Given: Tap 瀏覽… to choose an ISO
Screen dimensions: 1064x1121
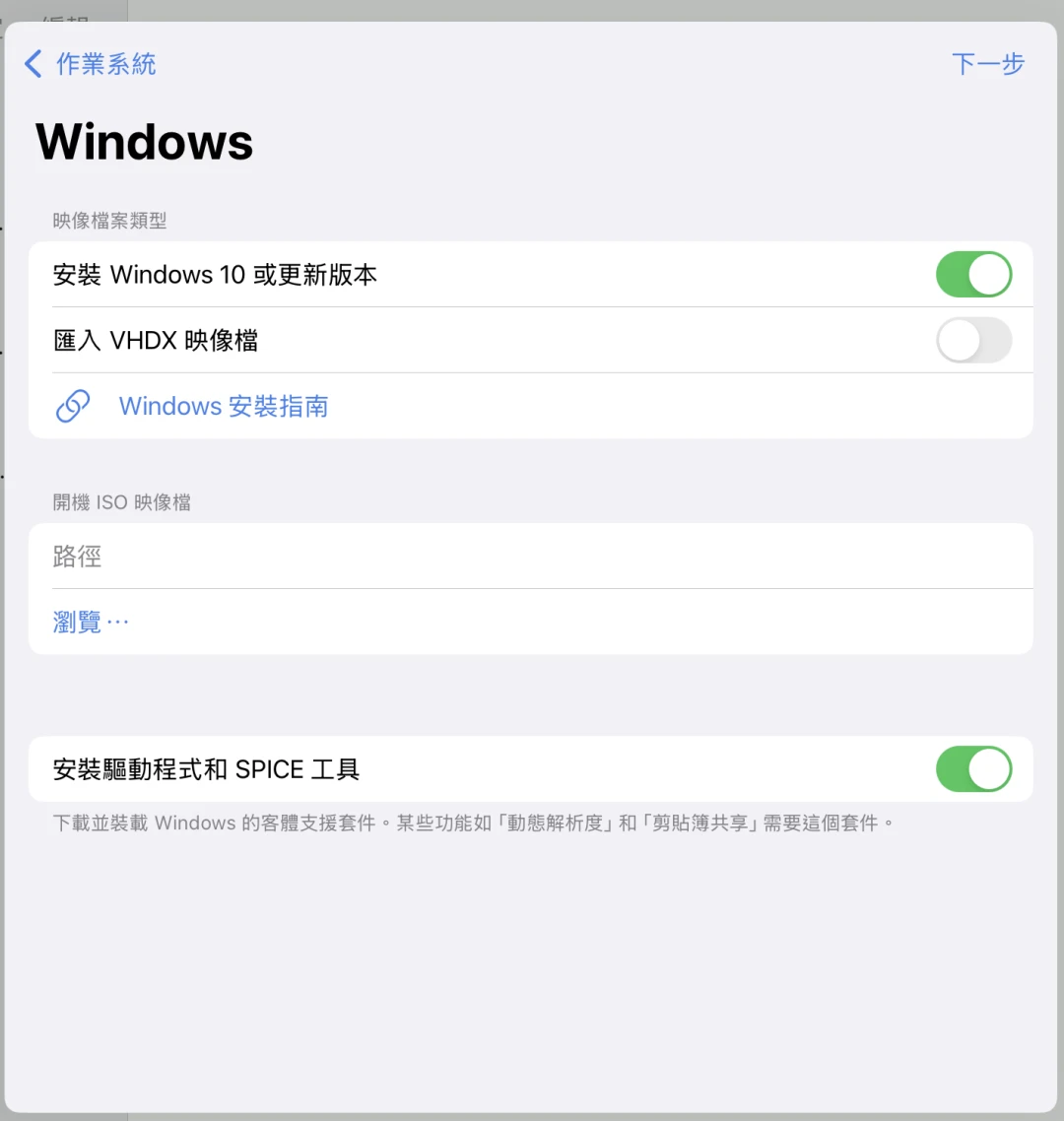Looking at the screenshot, I should [x=91, y=622].
